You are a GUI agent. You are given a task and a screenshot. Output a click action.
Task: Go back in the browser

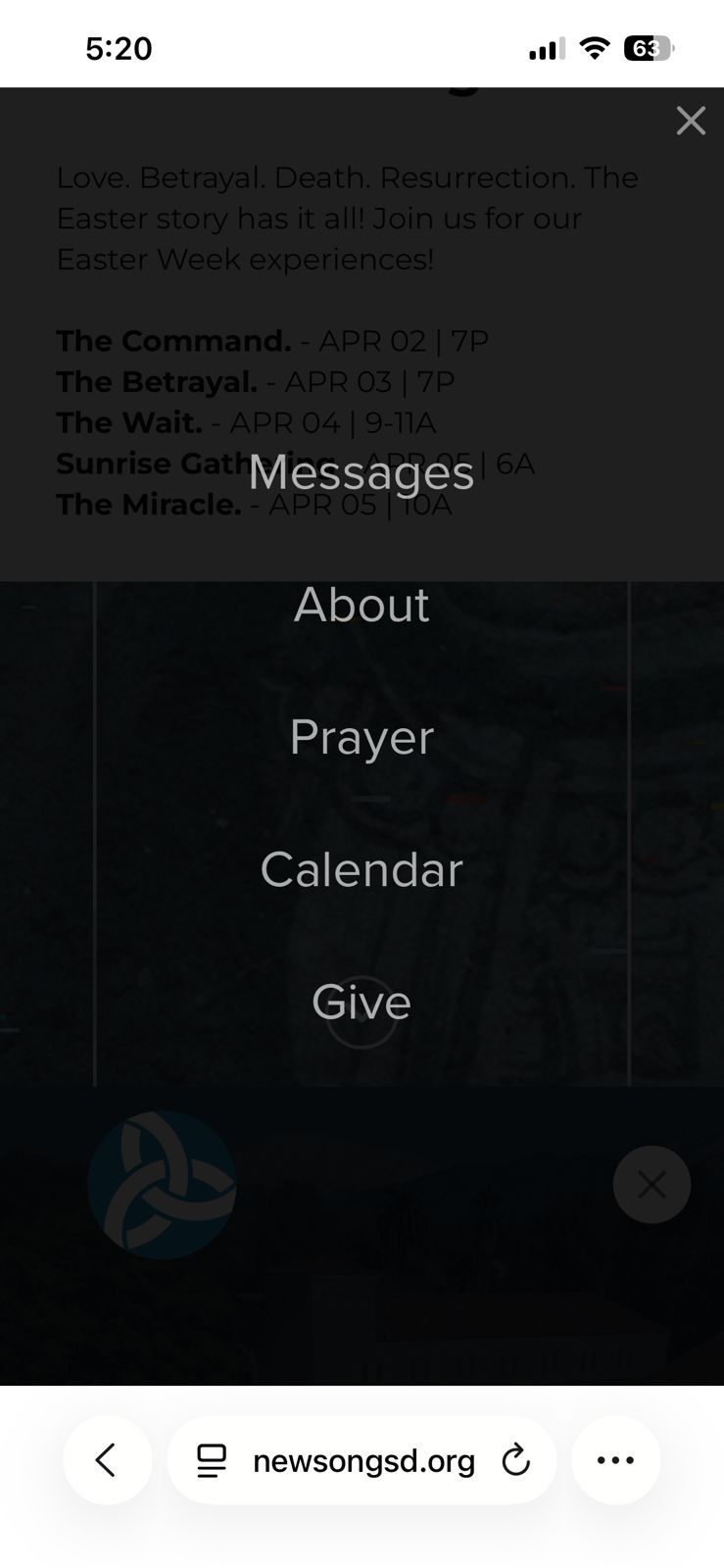[x=107, y=1460]
